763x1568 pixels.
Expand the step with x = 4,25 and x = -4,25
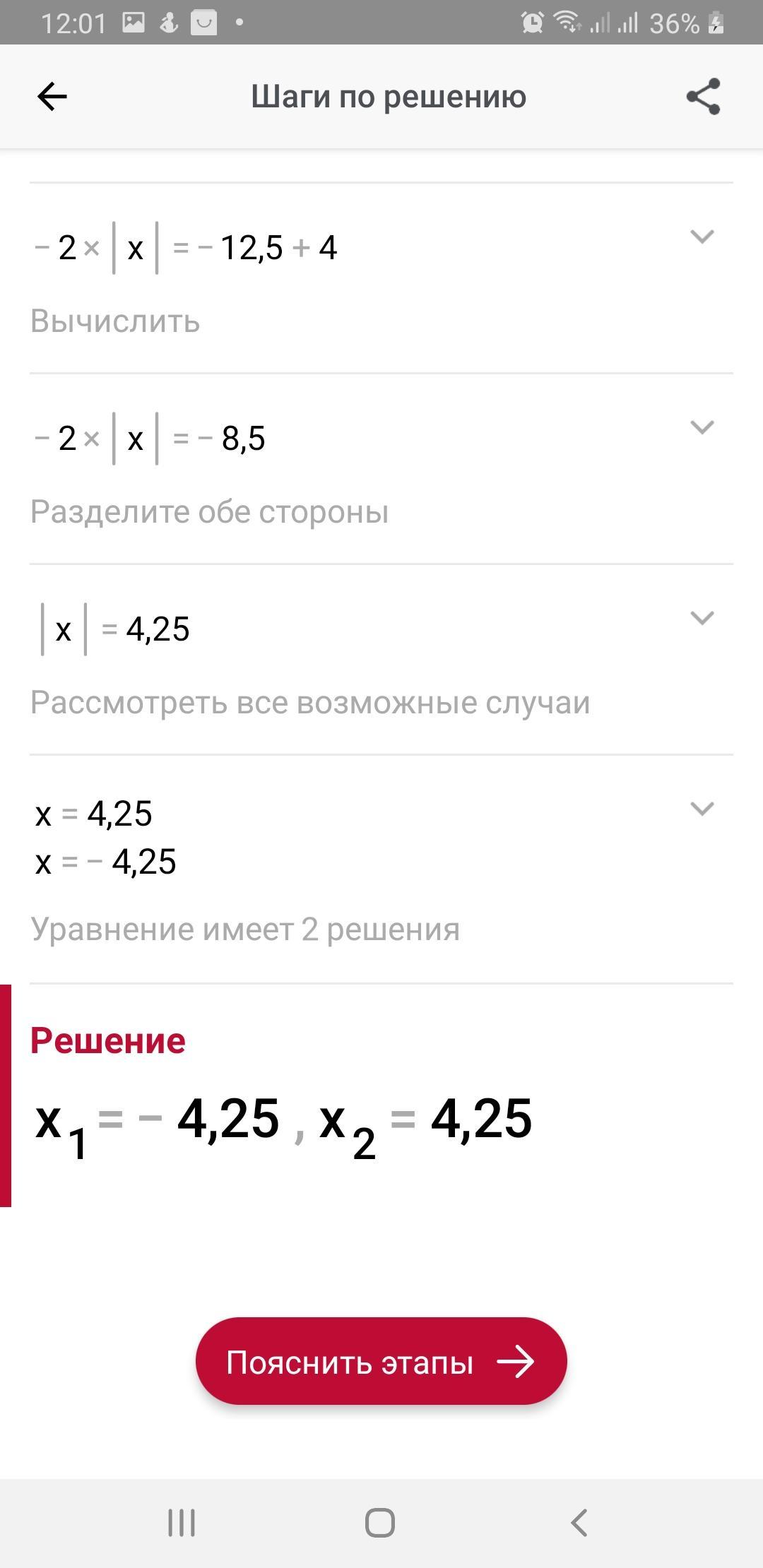tap(701, 809)
